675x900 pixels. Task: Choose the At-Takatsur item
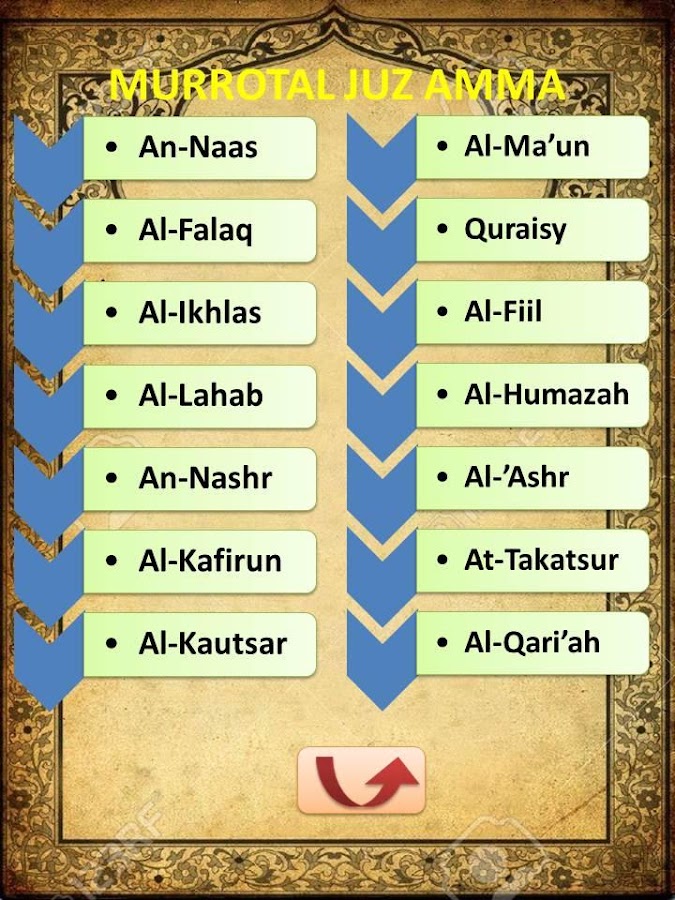click(532, 559)
